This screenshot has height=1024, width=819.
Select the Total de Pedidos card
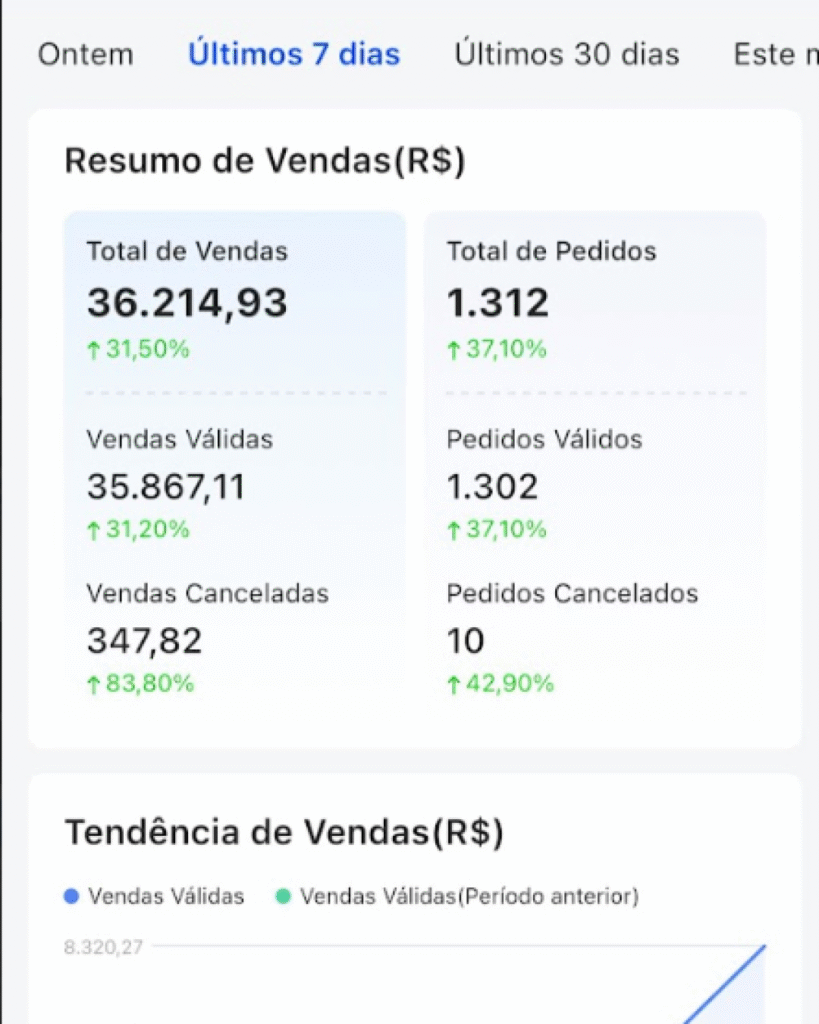point(595,300)
